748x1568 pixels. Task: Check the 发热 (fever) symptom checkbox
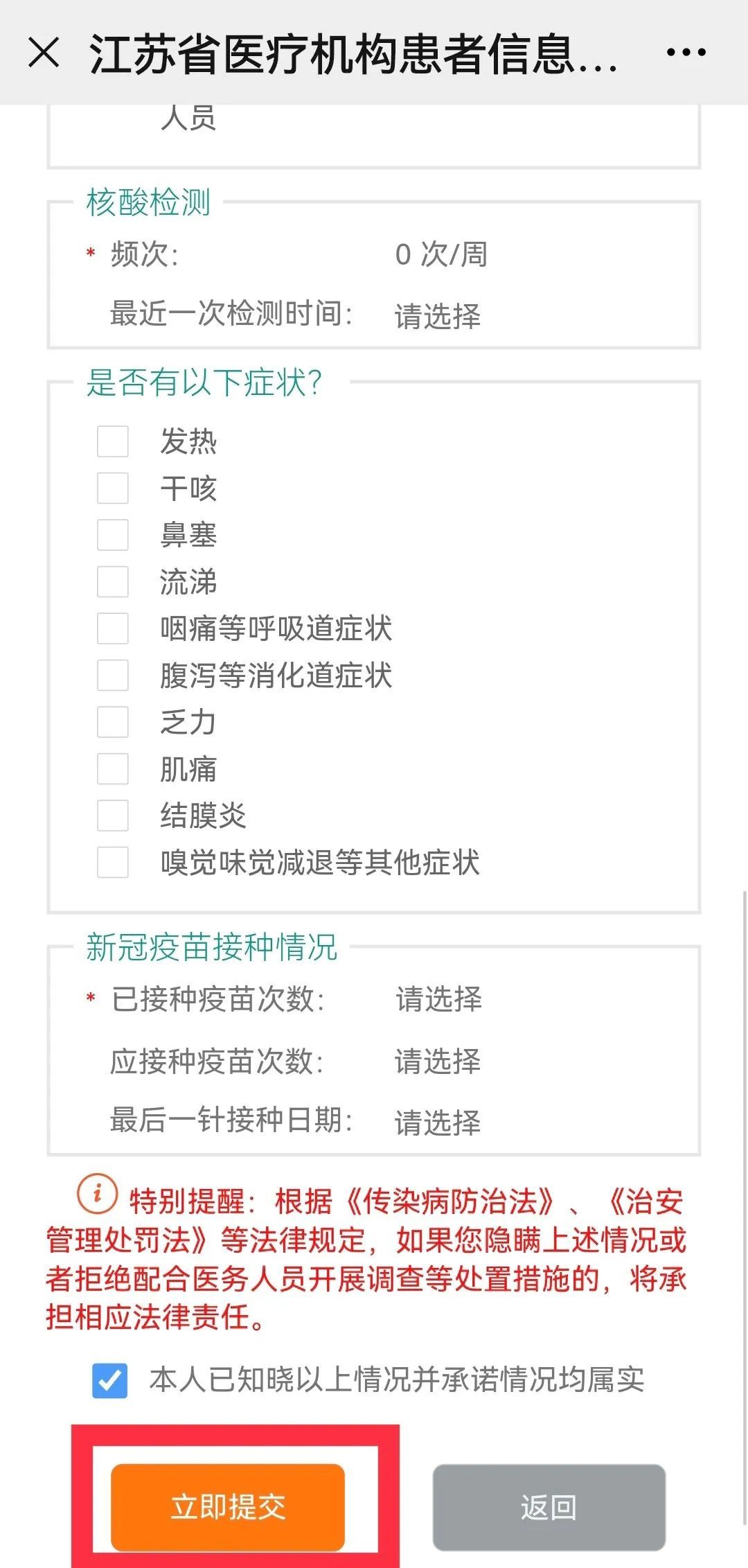click(x=113, y=441)
